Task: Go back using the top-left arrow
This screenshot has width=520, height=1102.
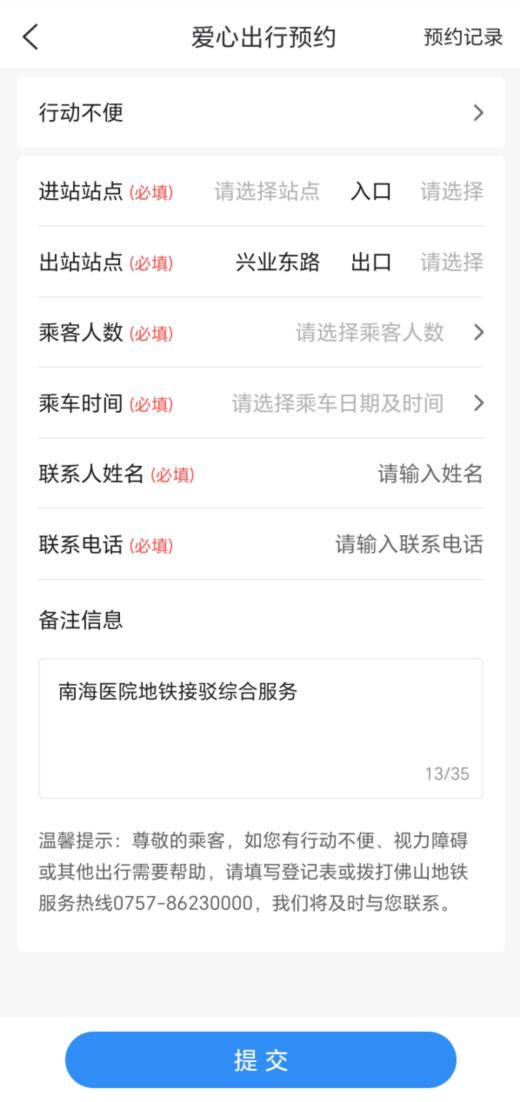Action: point(30,37)
